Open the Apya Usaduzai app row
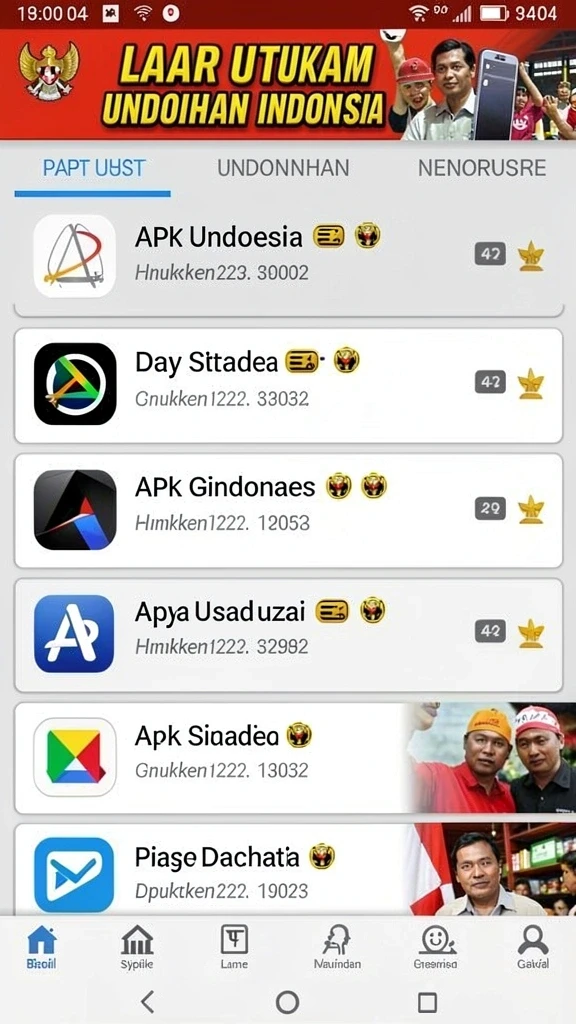The height and width of the screenshot is (1024, 576). [x=288, y=635]
